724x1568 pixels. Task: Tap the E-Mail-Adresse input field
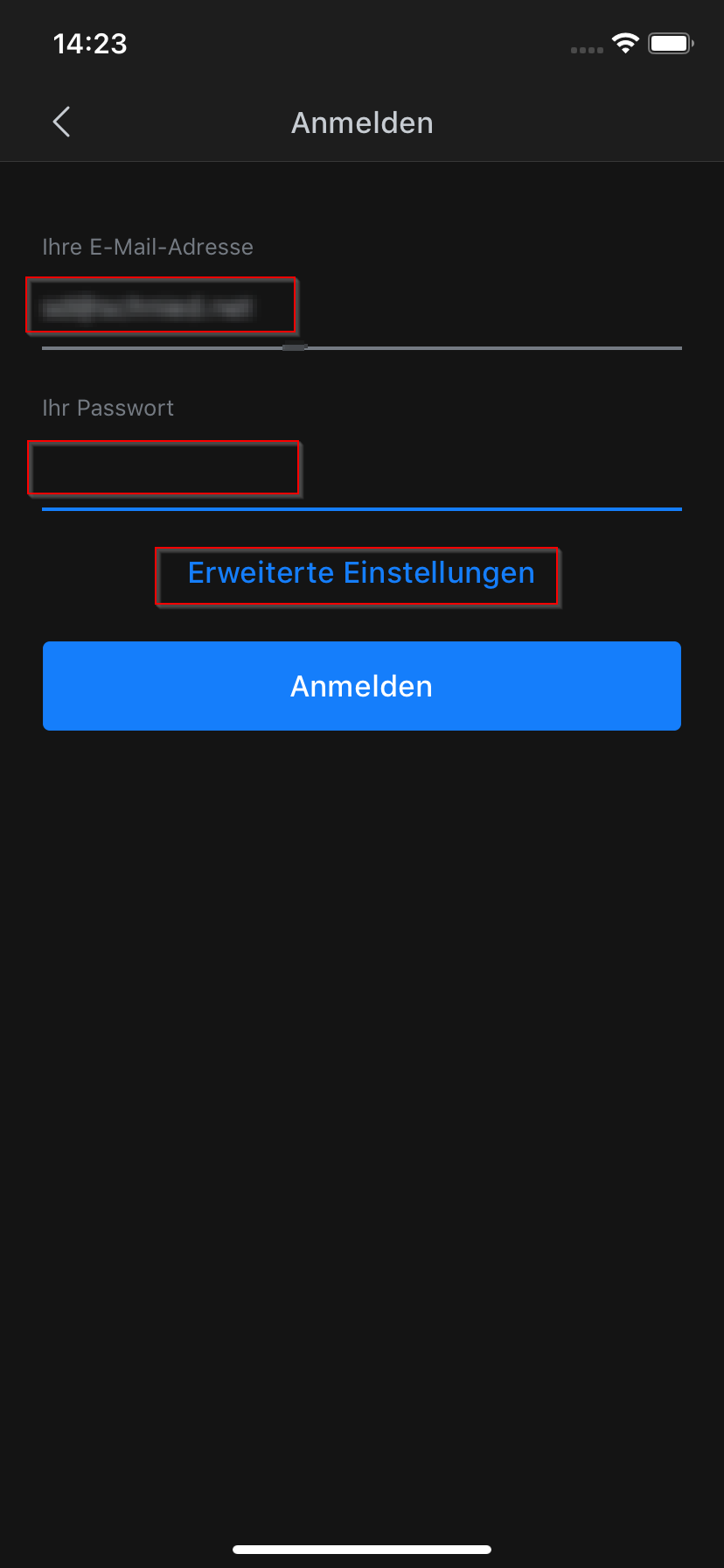click(361, 308)
